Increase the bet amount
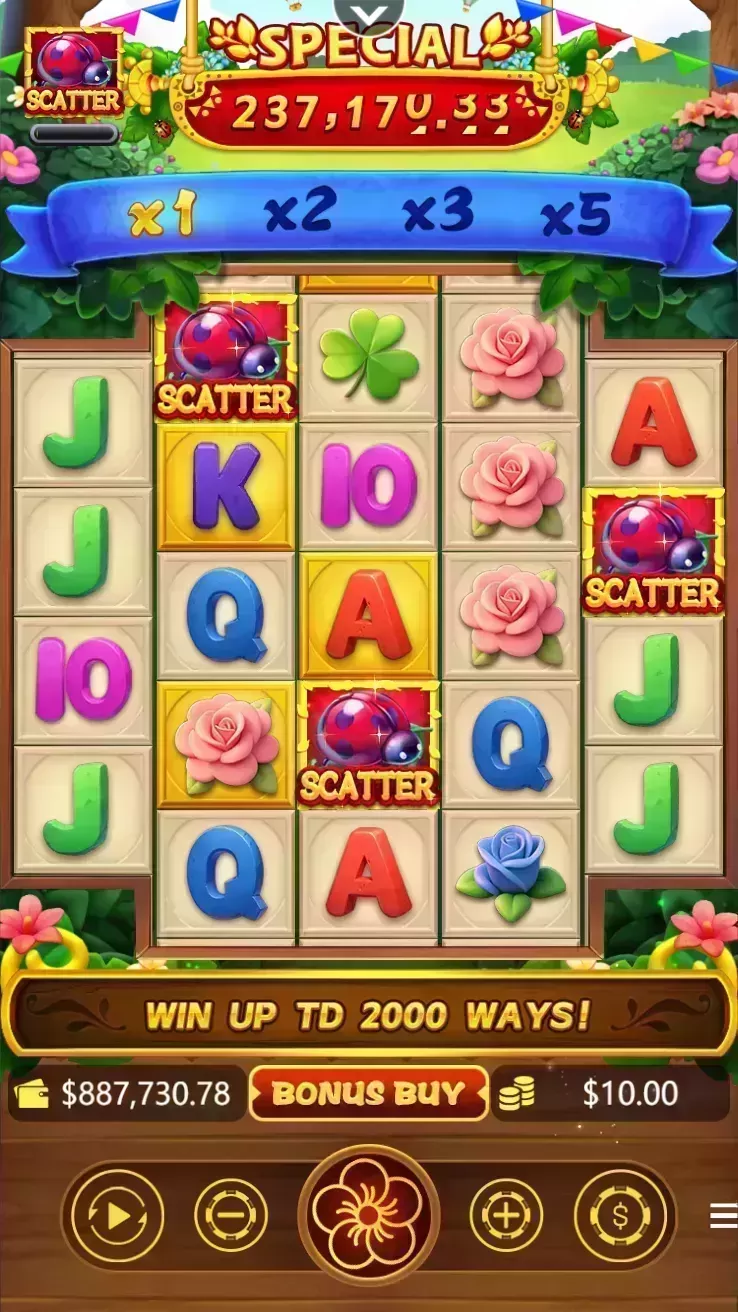The image size is (738, 1312). click(506, 1216)
